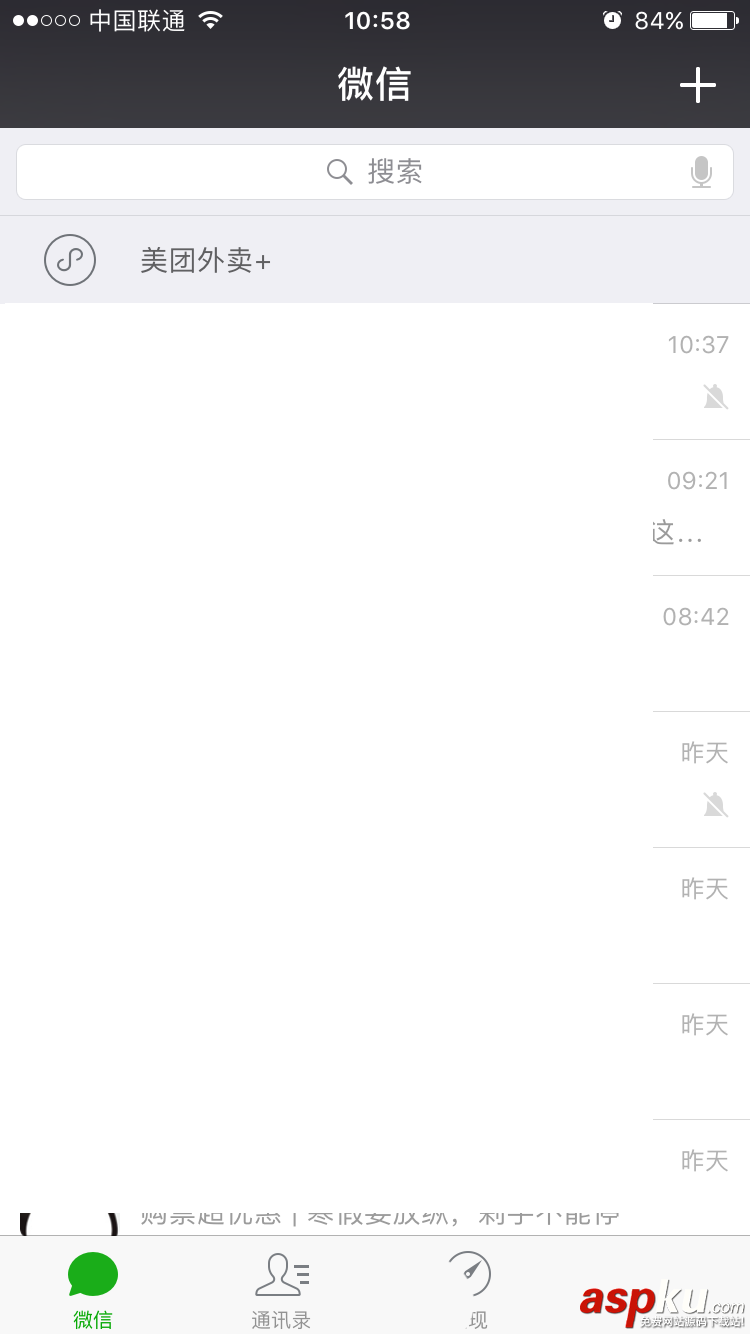Tap the muted bell on yesterday's chat
Image resolution: width=750 pixels, height=1334 pixels.
(715, 803)
